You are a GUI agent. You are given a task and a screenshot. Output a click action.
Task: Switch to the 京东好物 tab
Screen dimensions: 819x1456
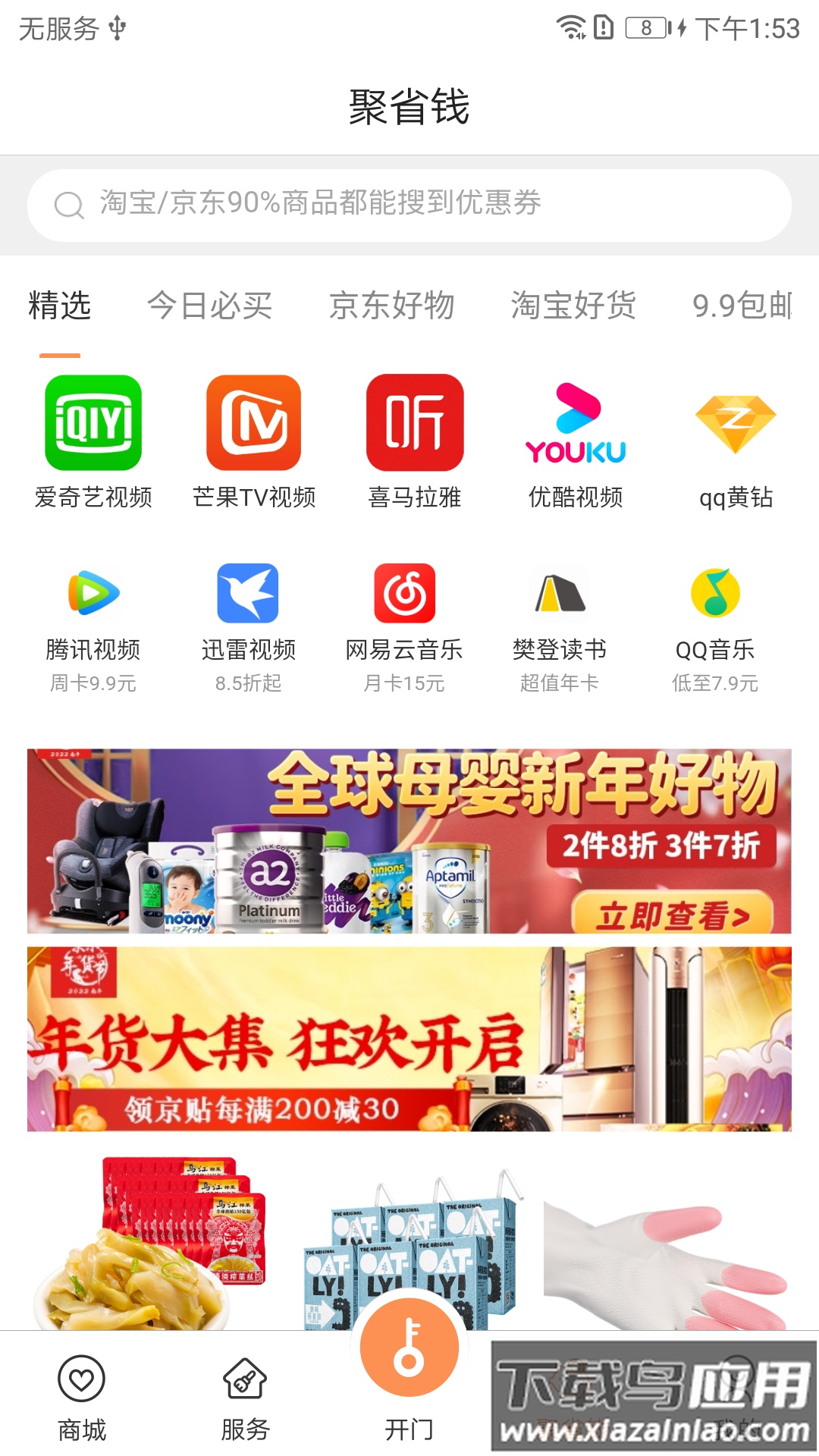(x=391, y=306)
